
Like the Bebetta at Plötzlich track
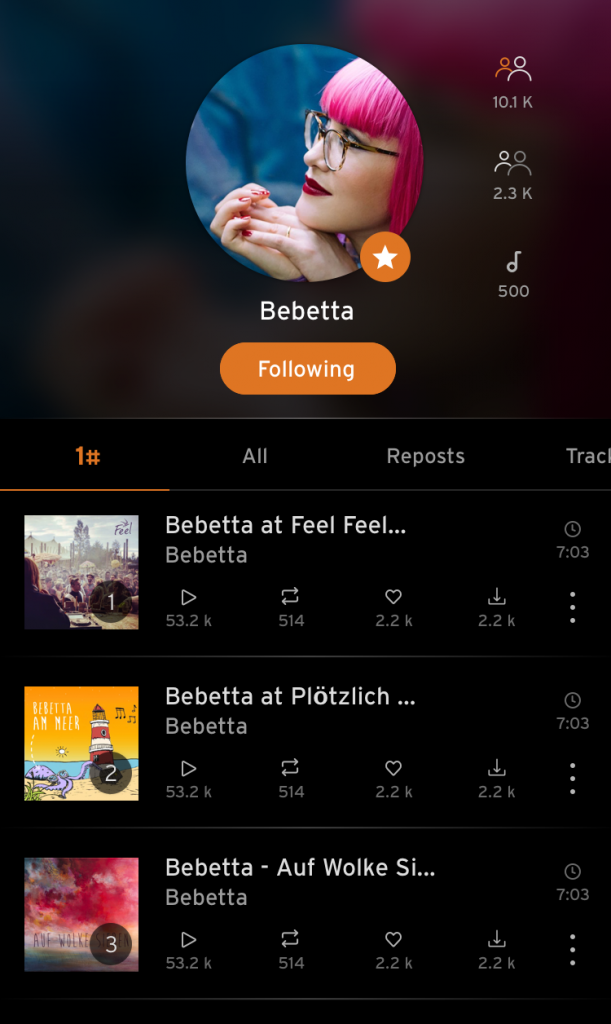pos(393,768)
